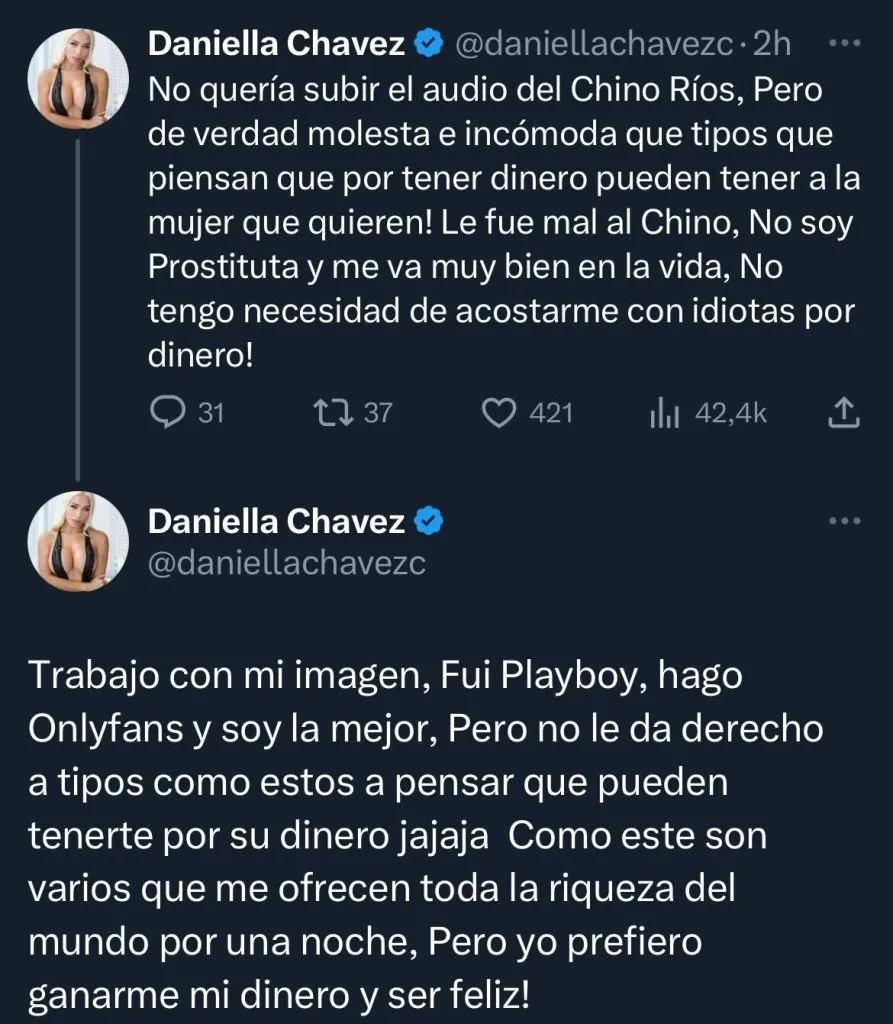
Task: Open overflow menu on the second tweet
Action: [x=845, y=521]
